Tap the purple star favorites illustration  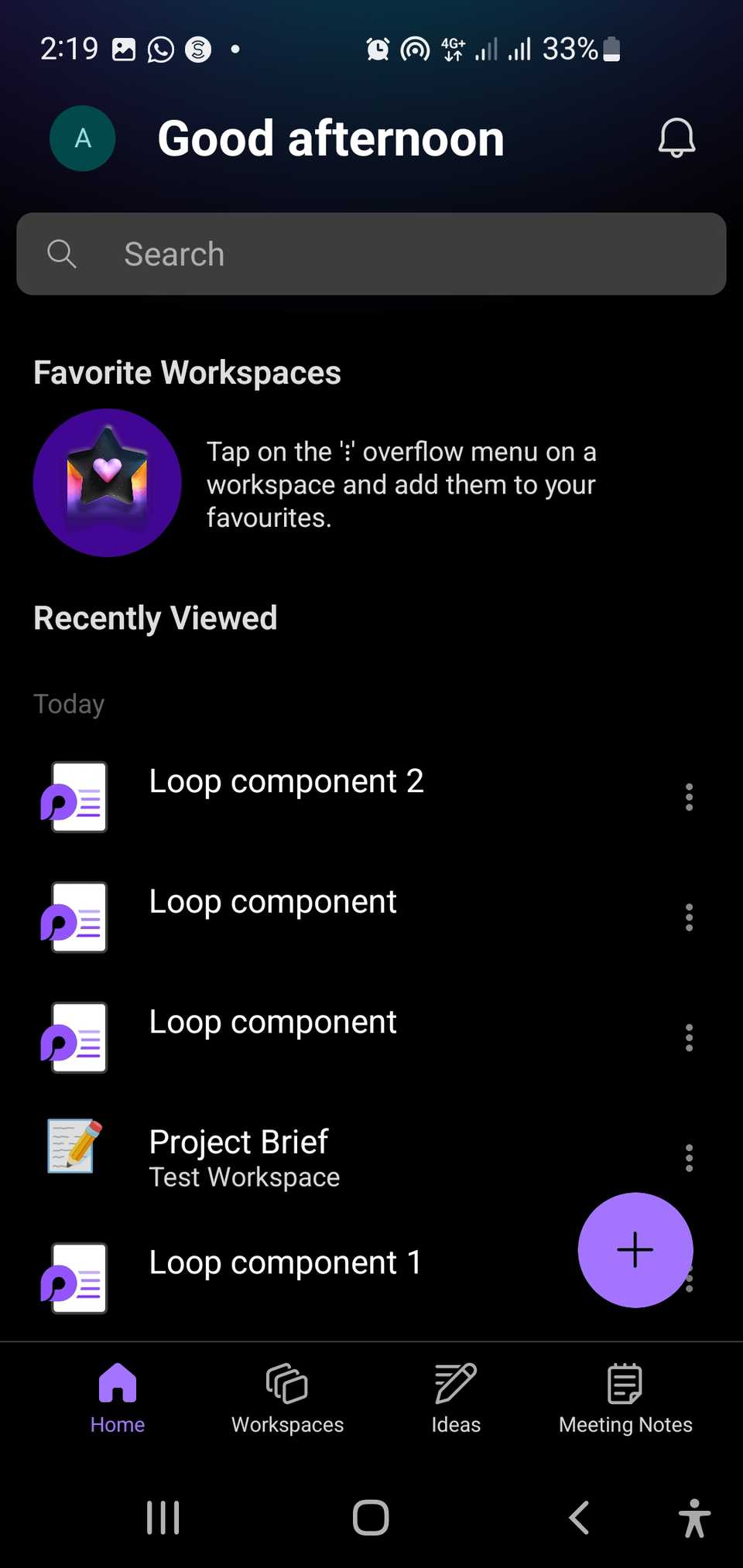(107, 483)
